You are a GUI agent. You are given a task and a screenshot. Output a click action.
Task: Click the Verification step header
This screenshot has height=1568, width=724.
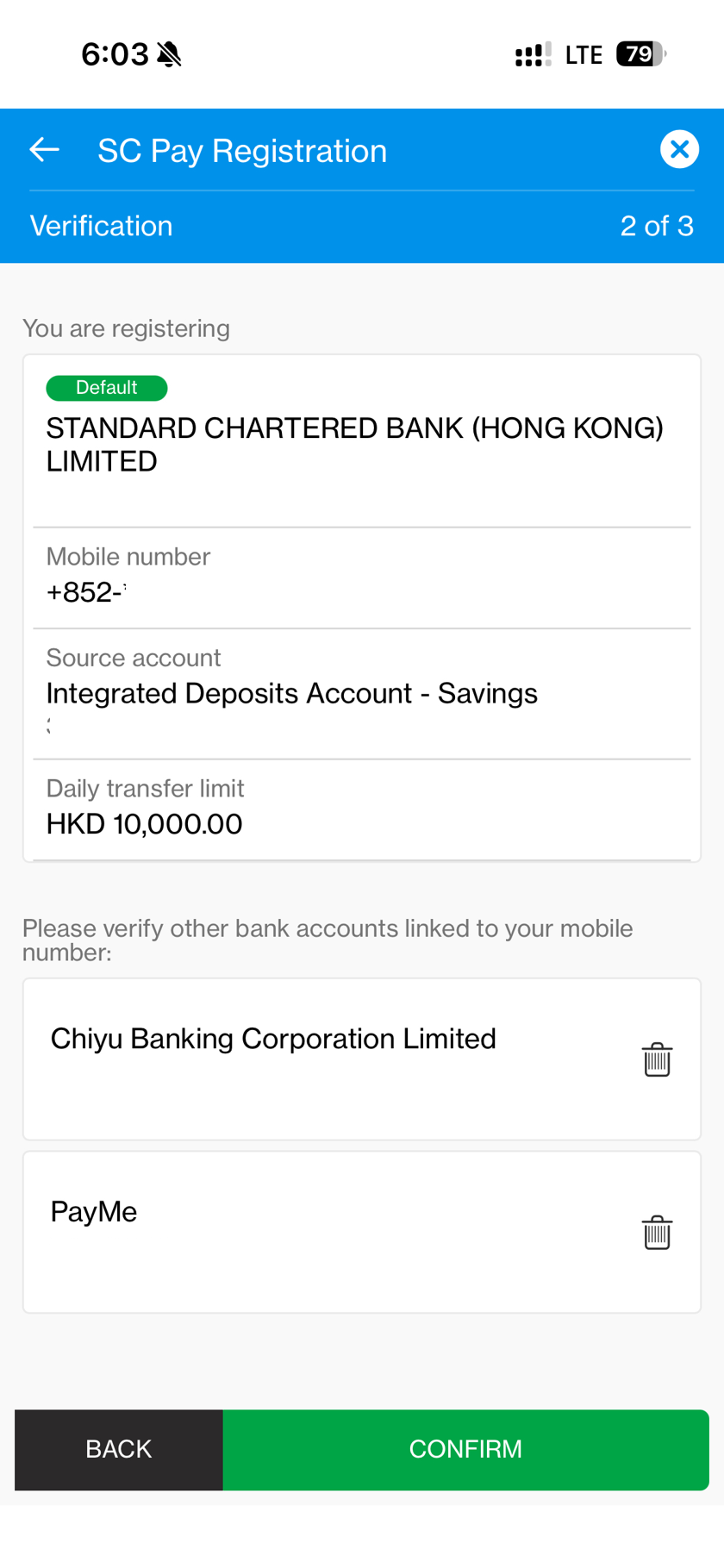click(x=101, y=226)
